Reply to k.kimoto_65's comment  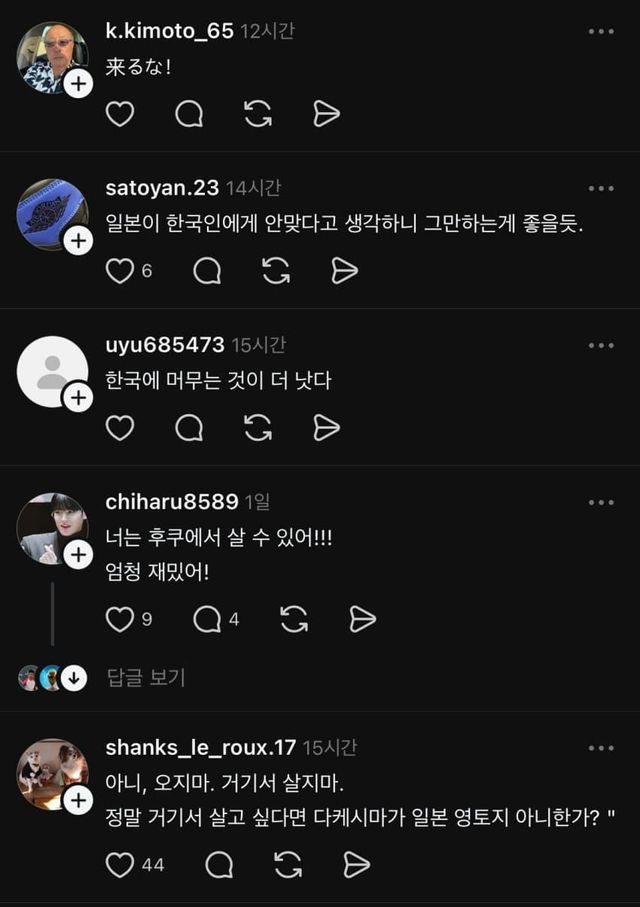point(189,114)
